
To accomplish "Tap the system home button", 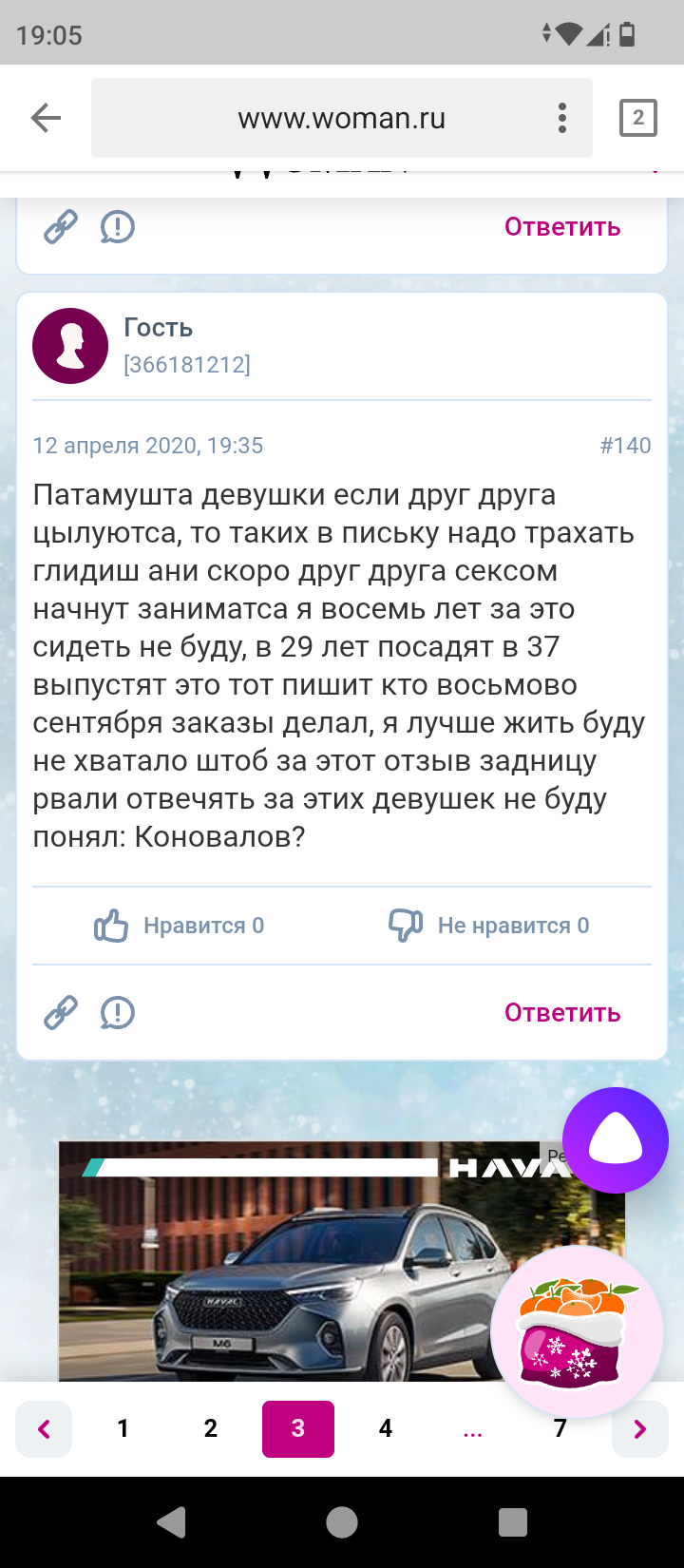I will pos(342,1522).
